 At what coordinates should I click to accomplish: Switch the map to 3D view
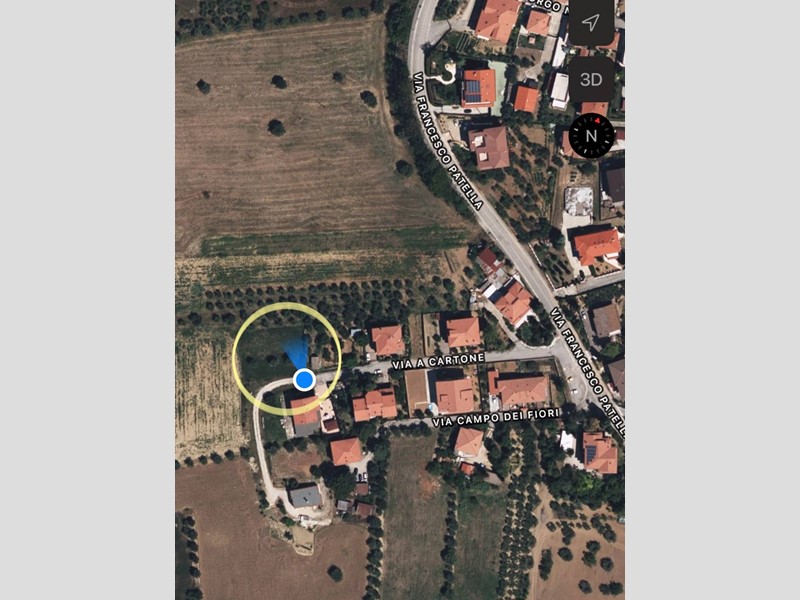[592, 78]
